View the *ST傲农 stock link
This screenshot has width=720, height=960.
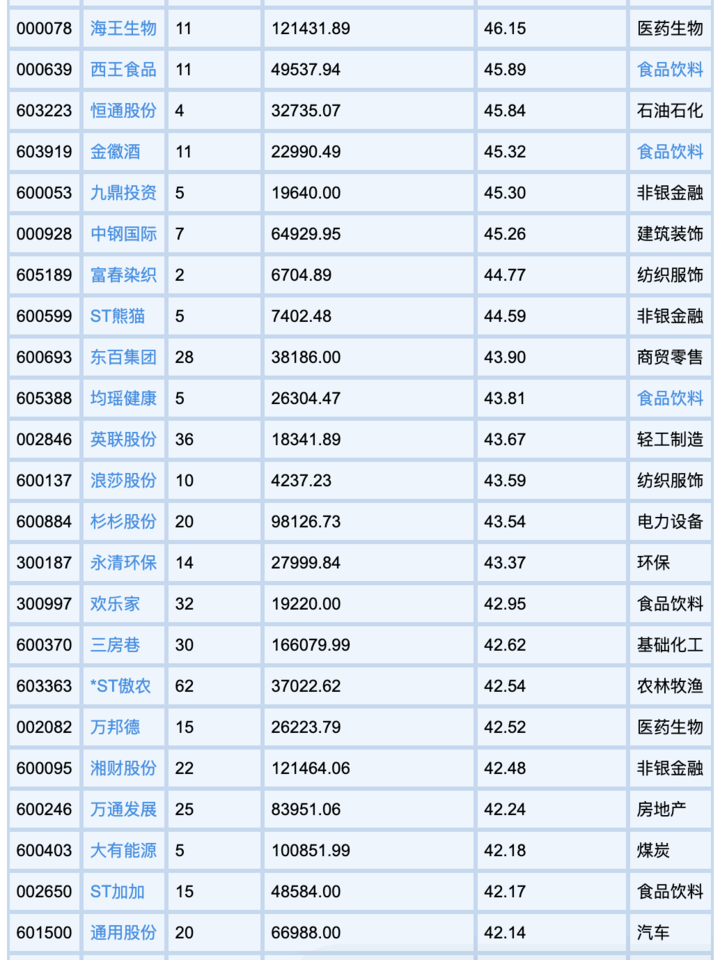(x=120, y=686)
